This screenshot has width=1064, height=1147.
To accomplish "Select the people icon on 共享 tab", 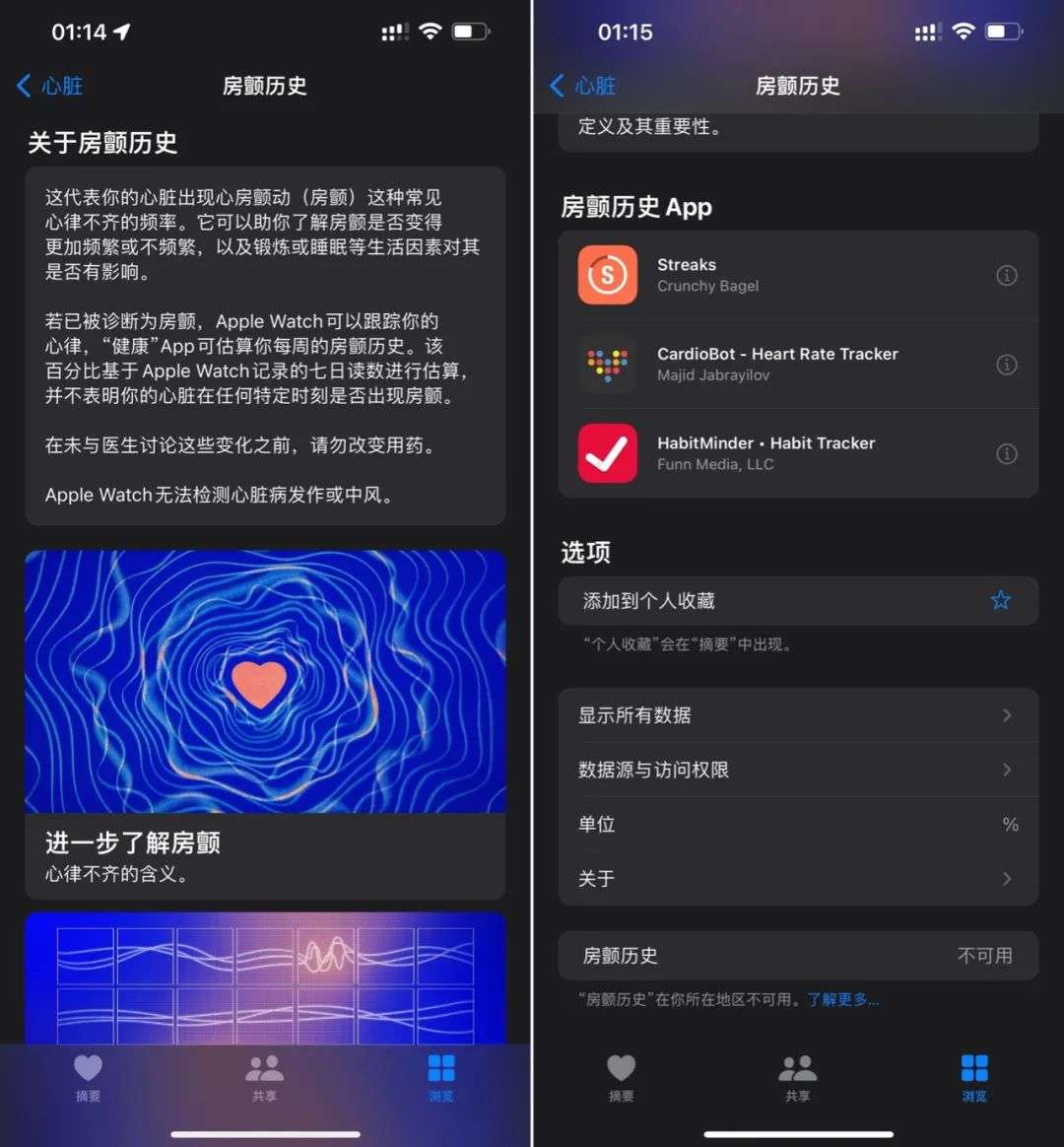I will (x=797, y=1067).
